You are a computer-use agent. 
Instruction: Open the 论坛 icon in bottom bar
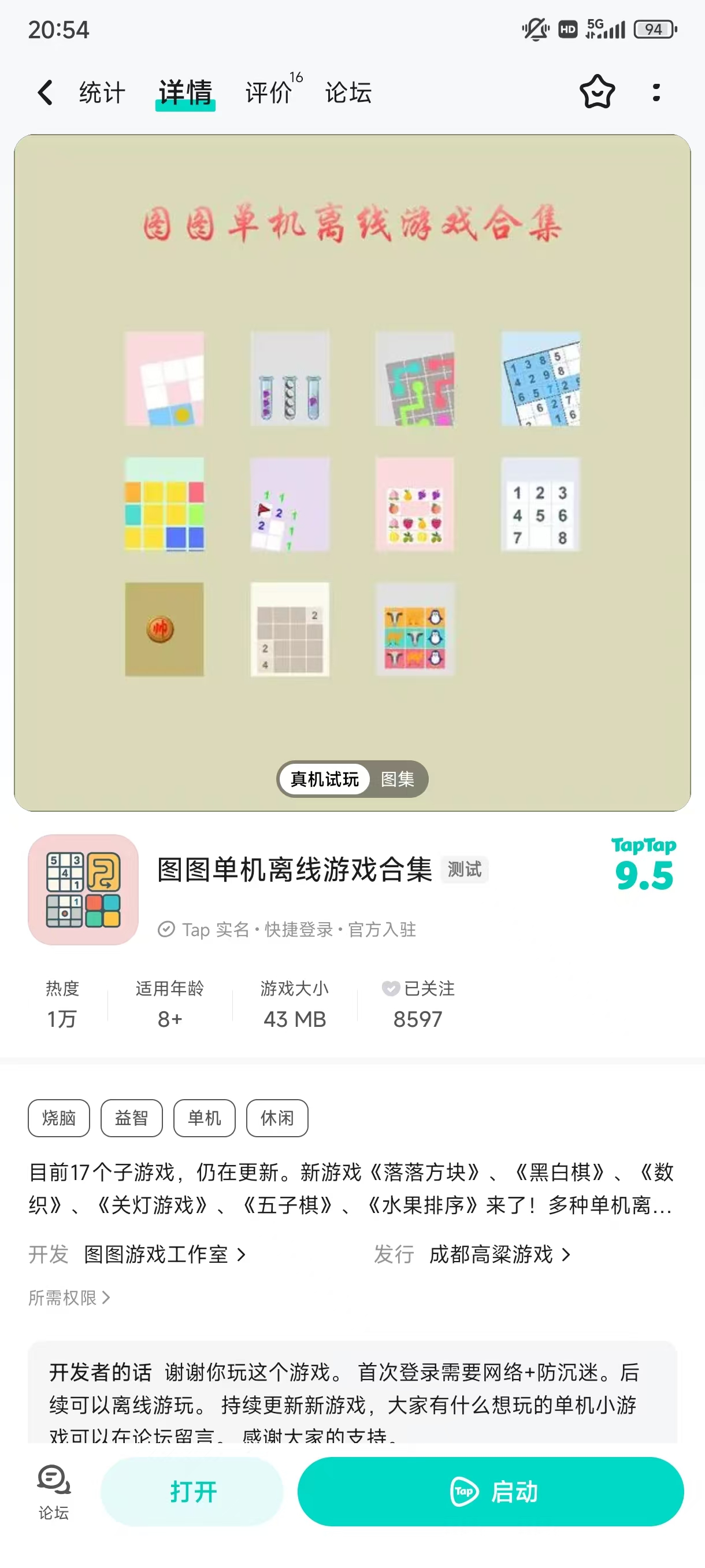point(54,1491)
